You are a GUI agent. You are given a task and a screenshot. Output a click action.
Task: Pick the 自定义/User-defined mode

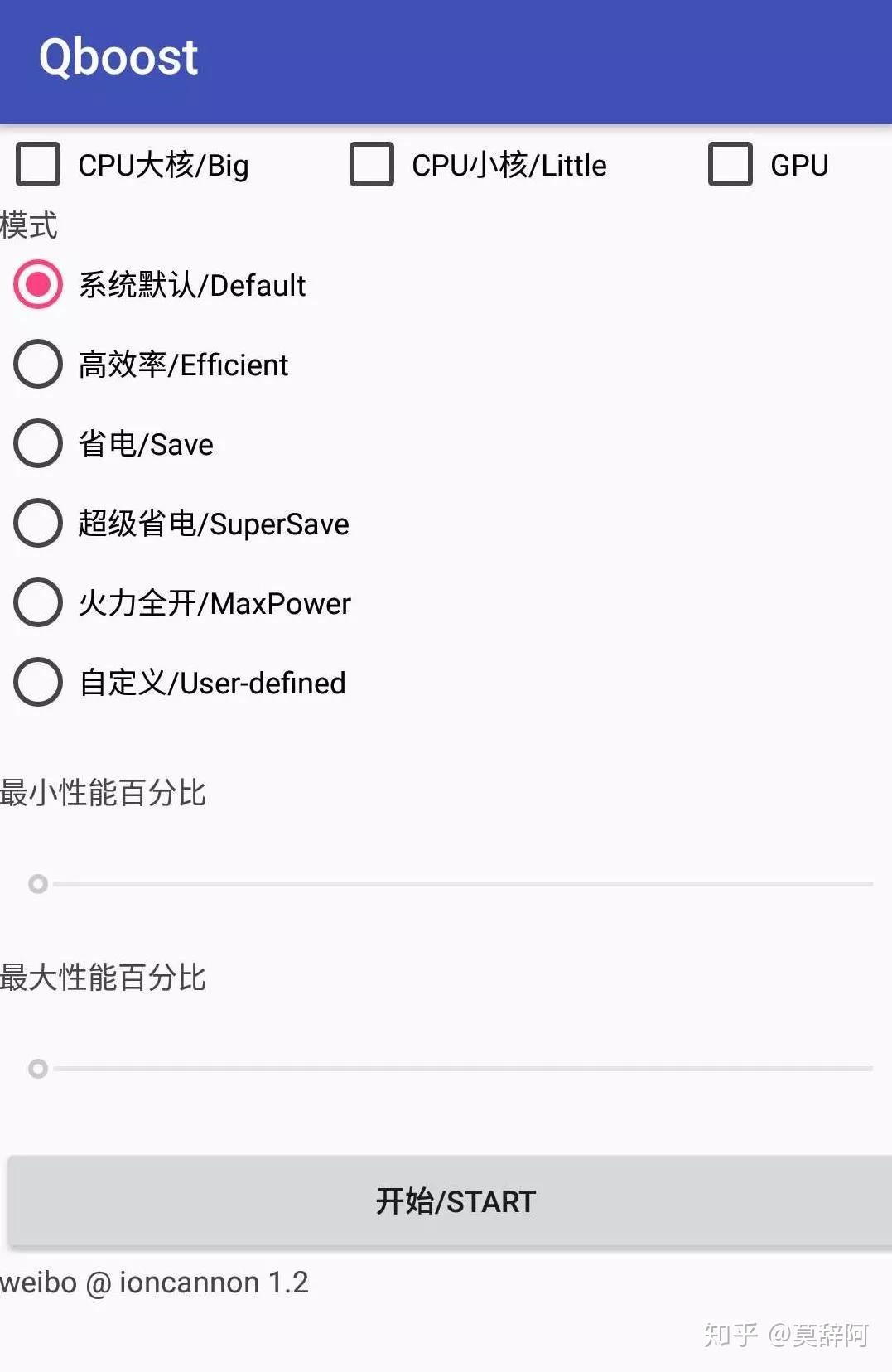[x=36, y=682]
